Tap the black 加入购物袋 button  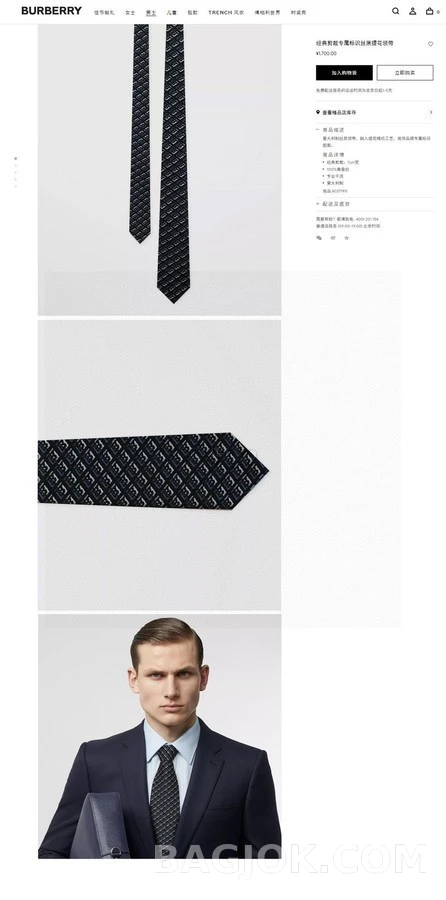pos(344,73)
